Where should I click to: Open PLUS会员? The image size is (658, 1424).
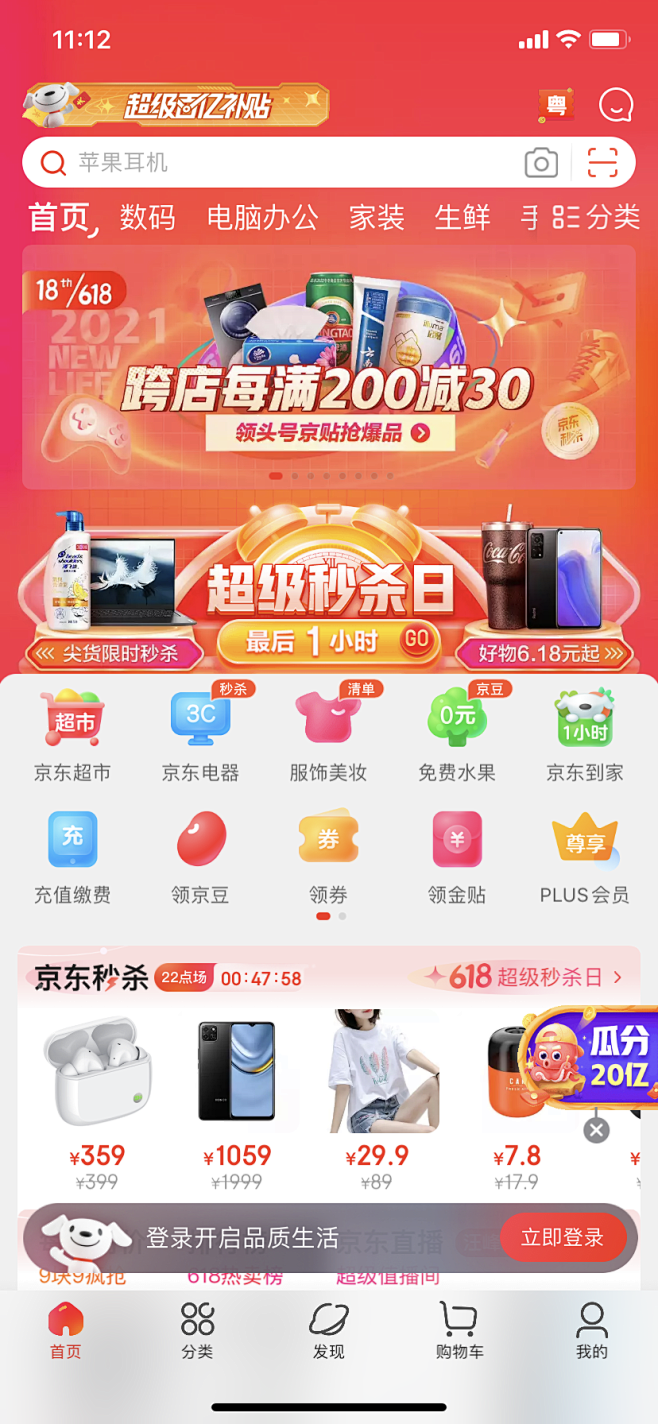tap(585, 858)
